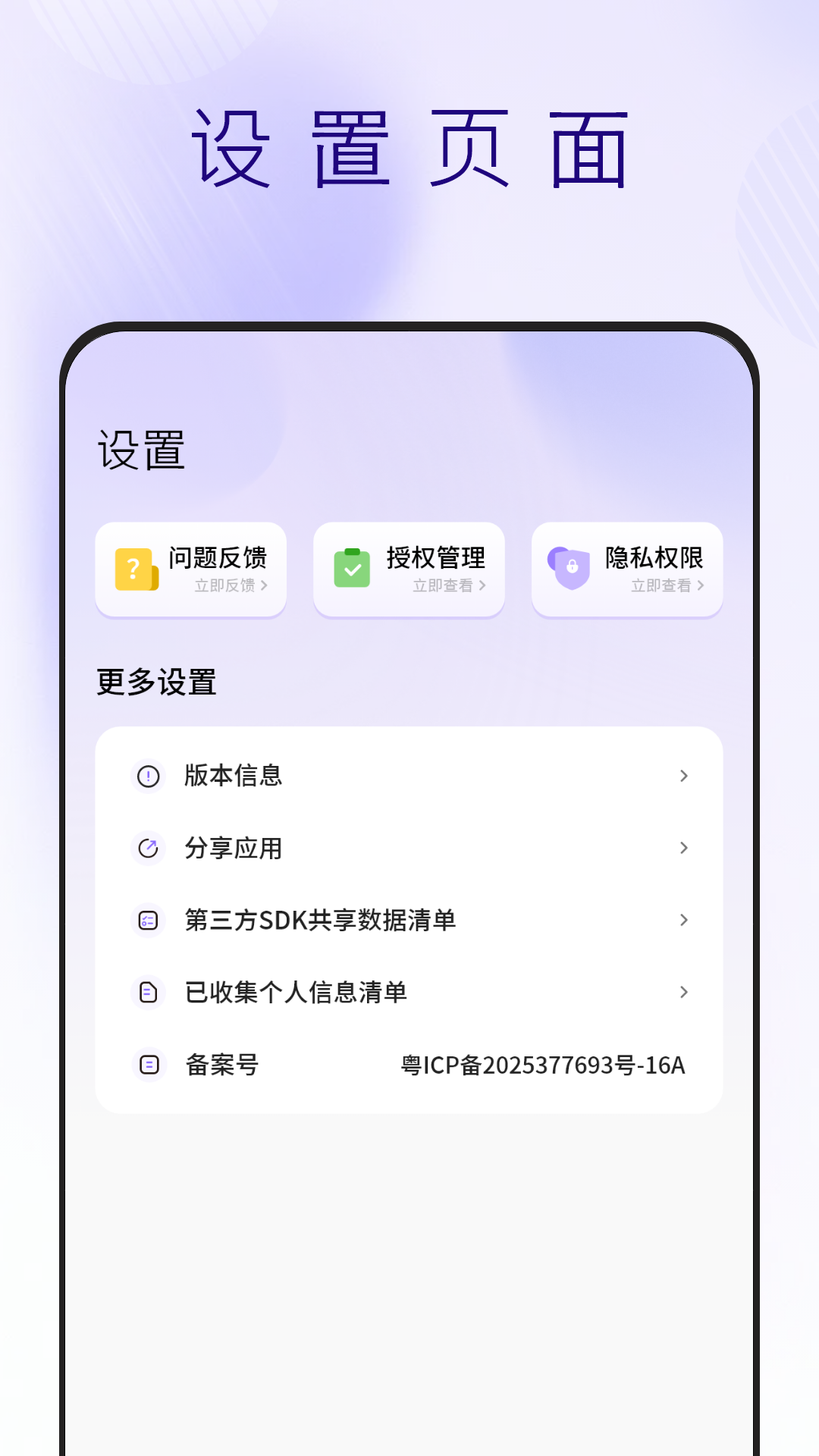The height and width of the screenshot is (1456, 819).
Task: Click the 备案号 row icon
Action: 149,1065
